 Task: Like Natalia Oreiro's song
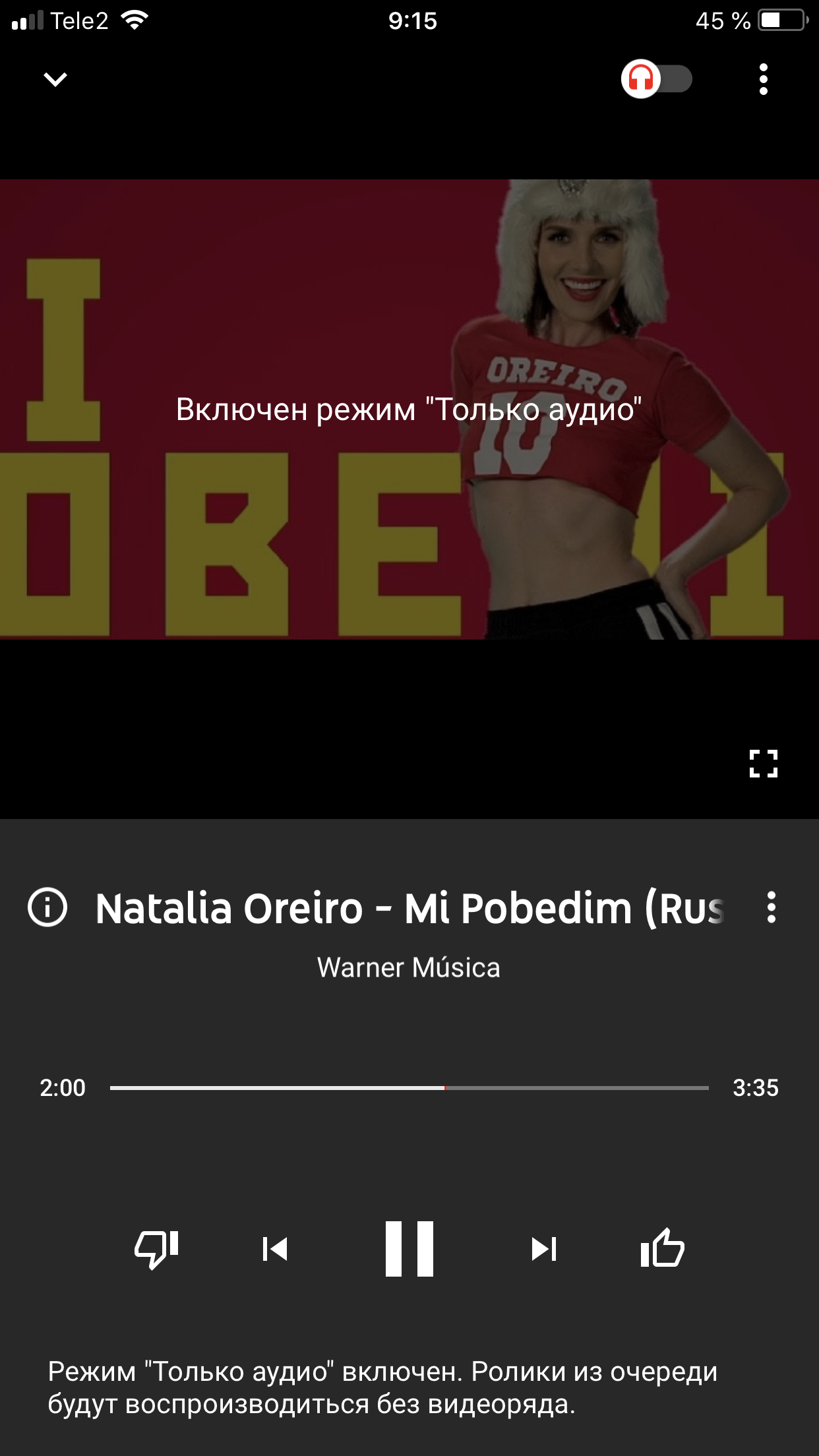(662, 1247)
